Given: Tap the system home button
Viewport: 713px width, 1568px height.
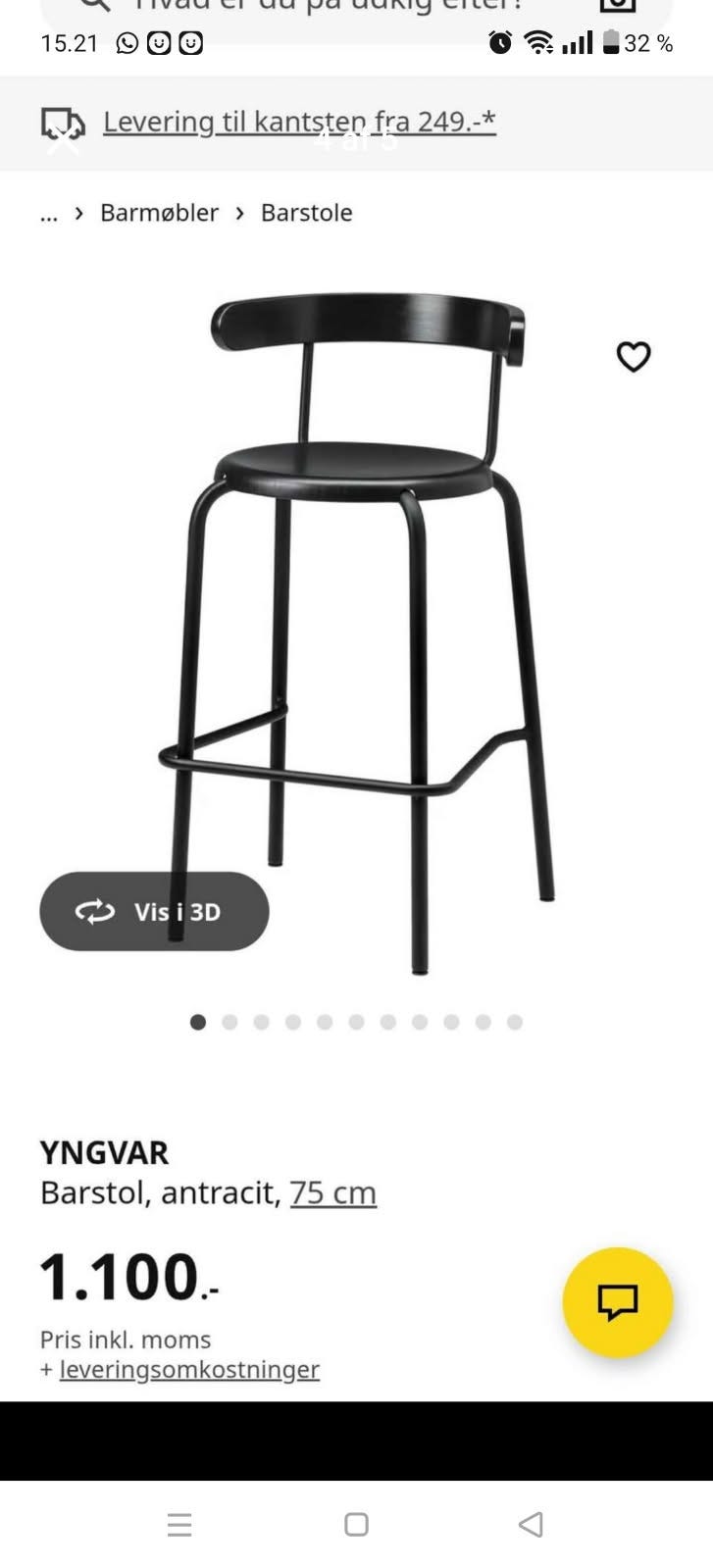Looking at the screenshot, I should 356,1524.
